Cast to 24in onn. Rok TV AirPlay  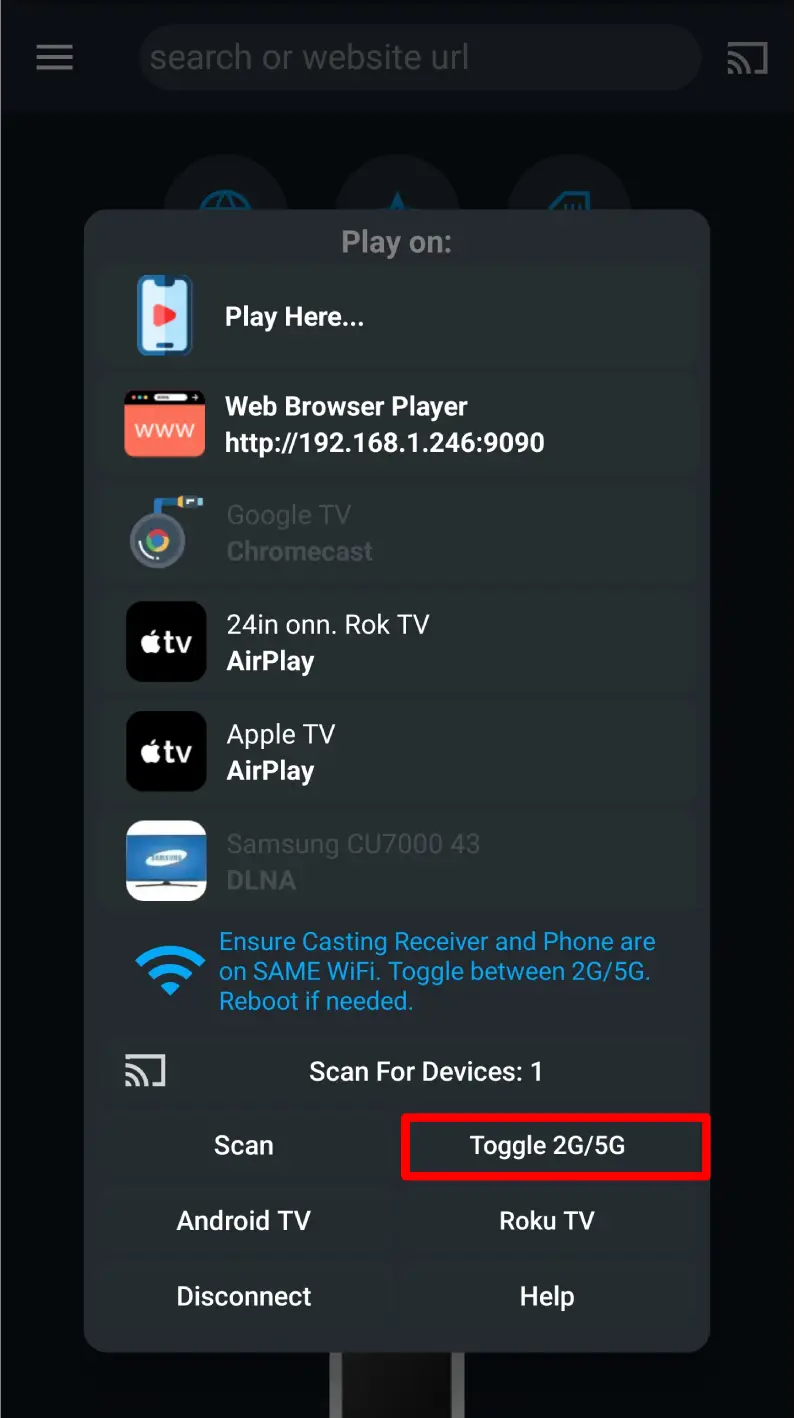[x=398, y=642]
